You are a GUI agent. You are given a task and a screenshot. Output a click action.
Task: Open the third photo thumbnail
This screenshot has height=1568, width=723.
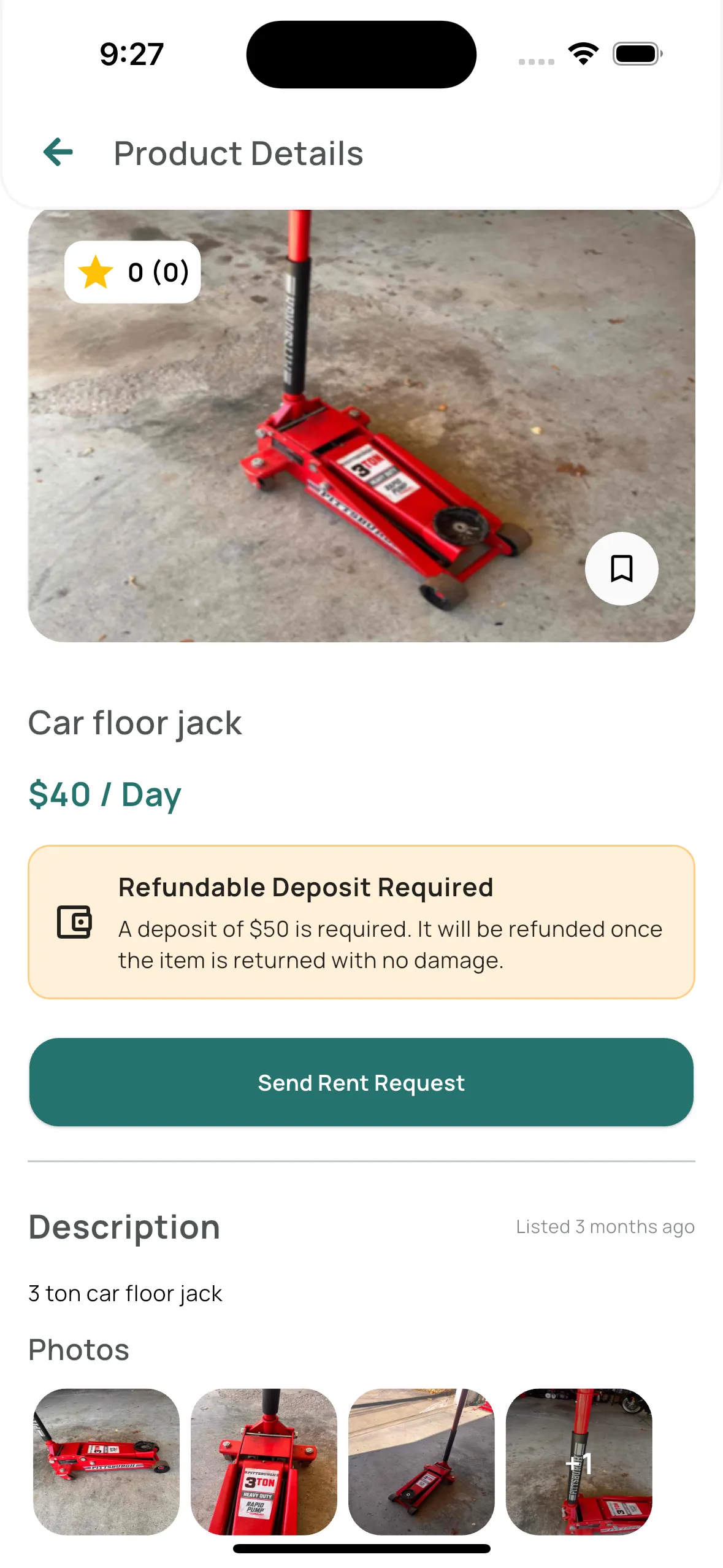click(x=421, y=1461)
